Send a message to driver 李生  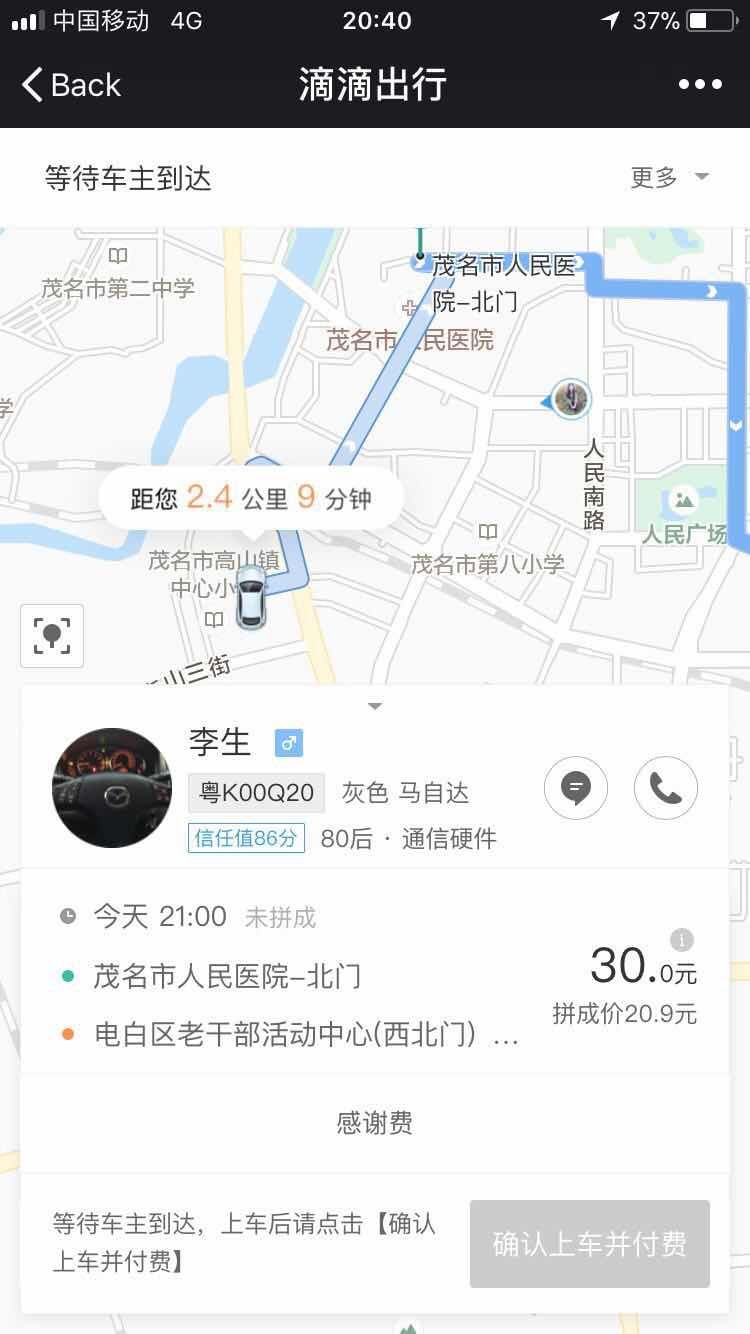coord(575,789)
